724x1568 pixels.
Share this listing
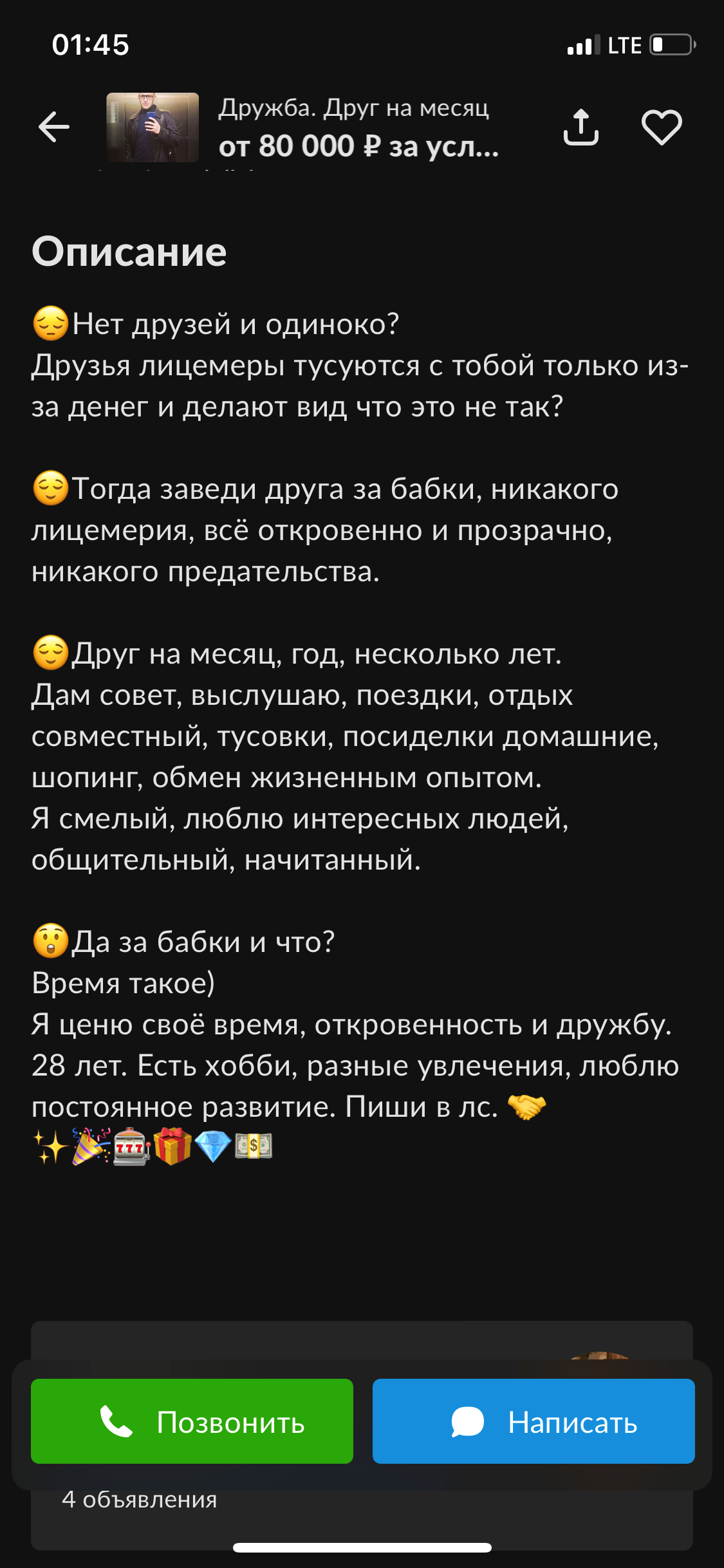click(x=580, y=127)
